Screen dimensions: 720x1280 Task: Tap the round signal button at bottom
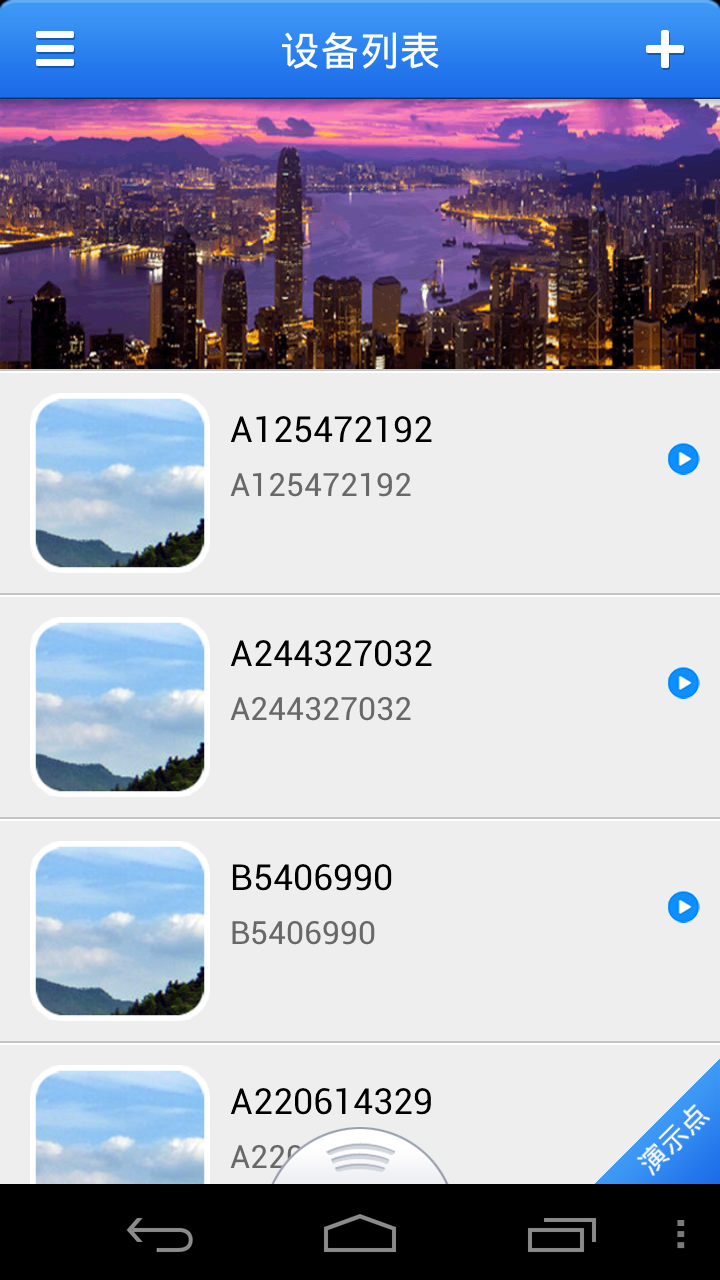360,1158
